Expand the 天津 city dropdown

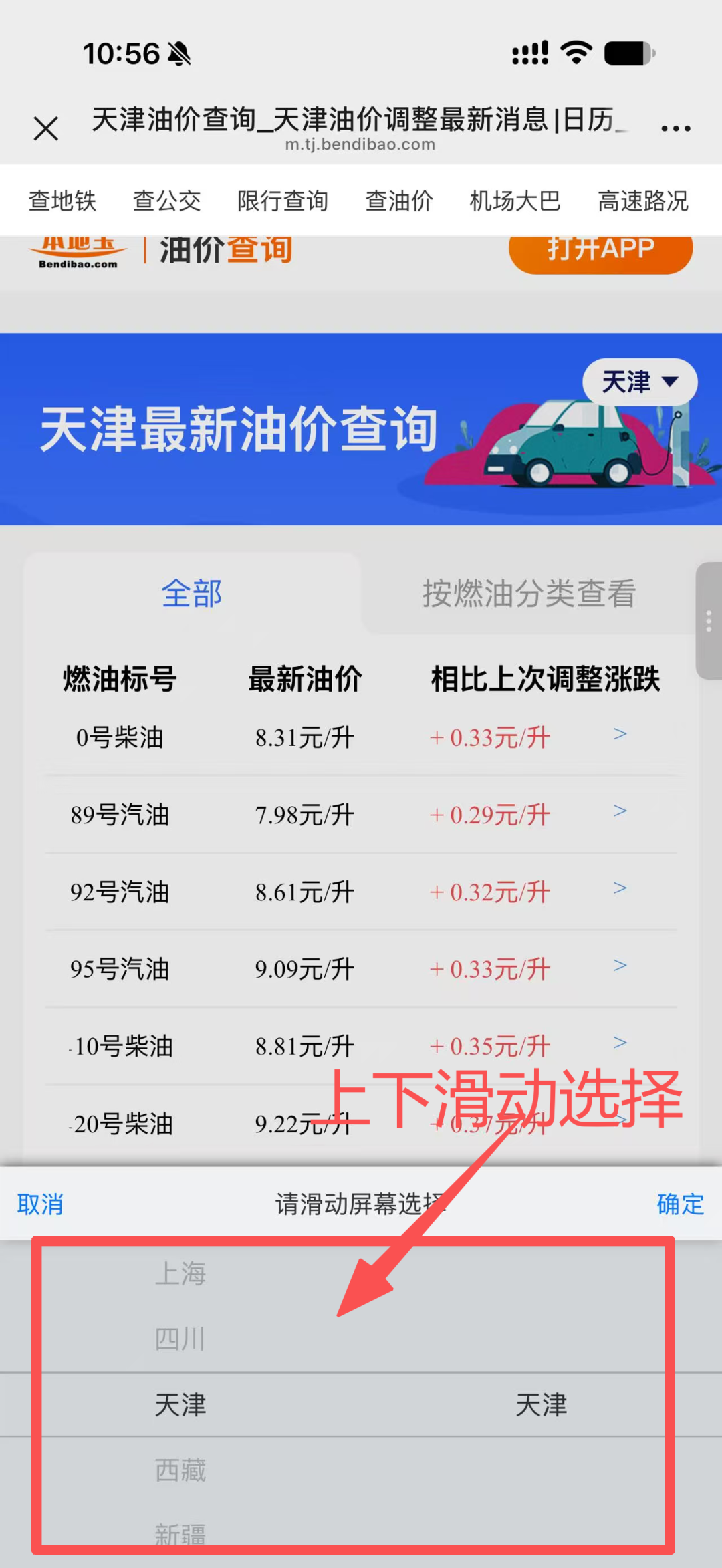[x=640, y=382]
